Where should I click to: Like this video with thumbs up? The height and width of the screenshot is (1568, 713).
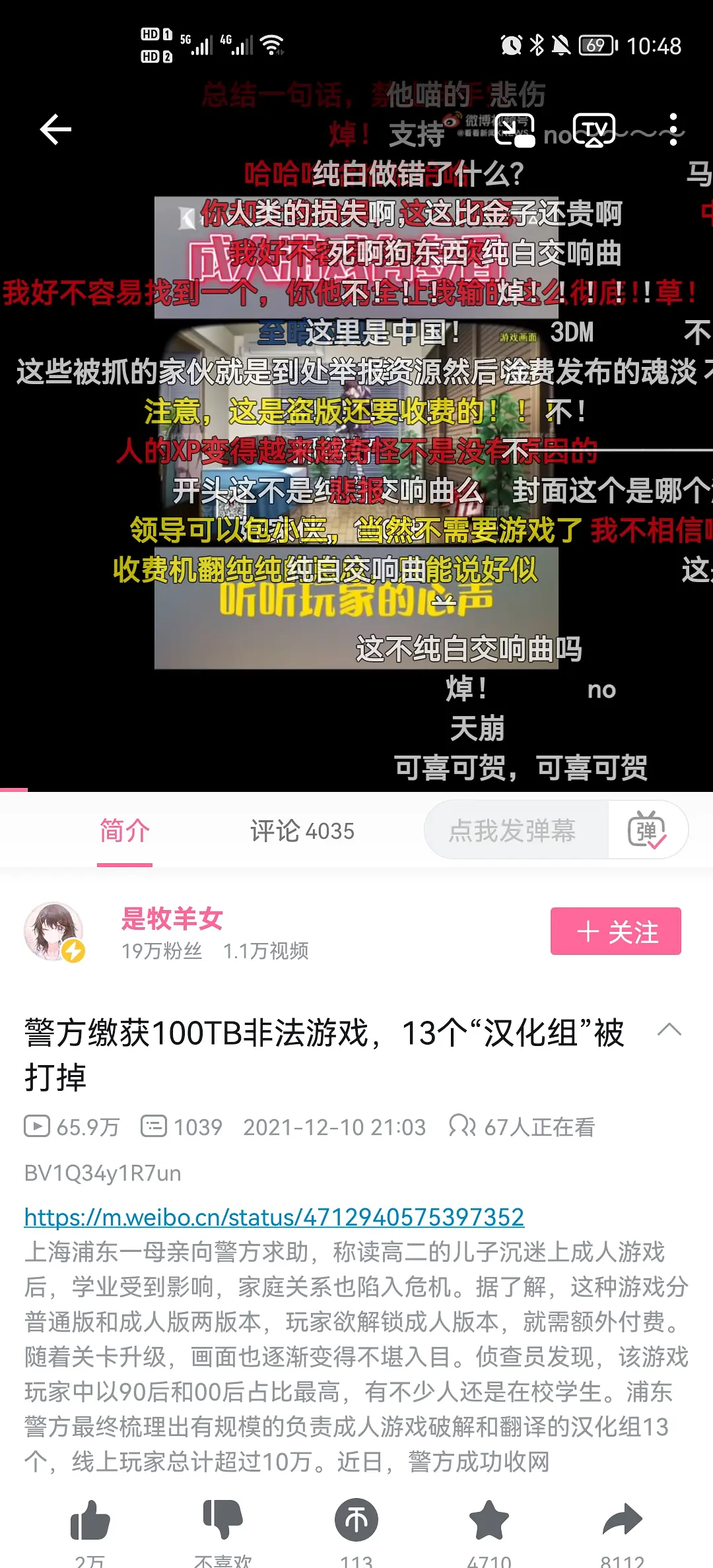pyautogui.click(x=90, y=1520)
